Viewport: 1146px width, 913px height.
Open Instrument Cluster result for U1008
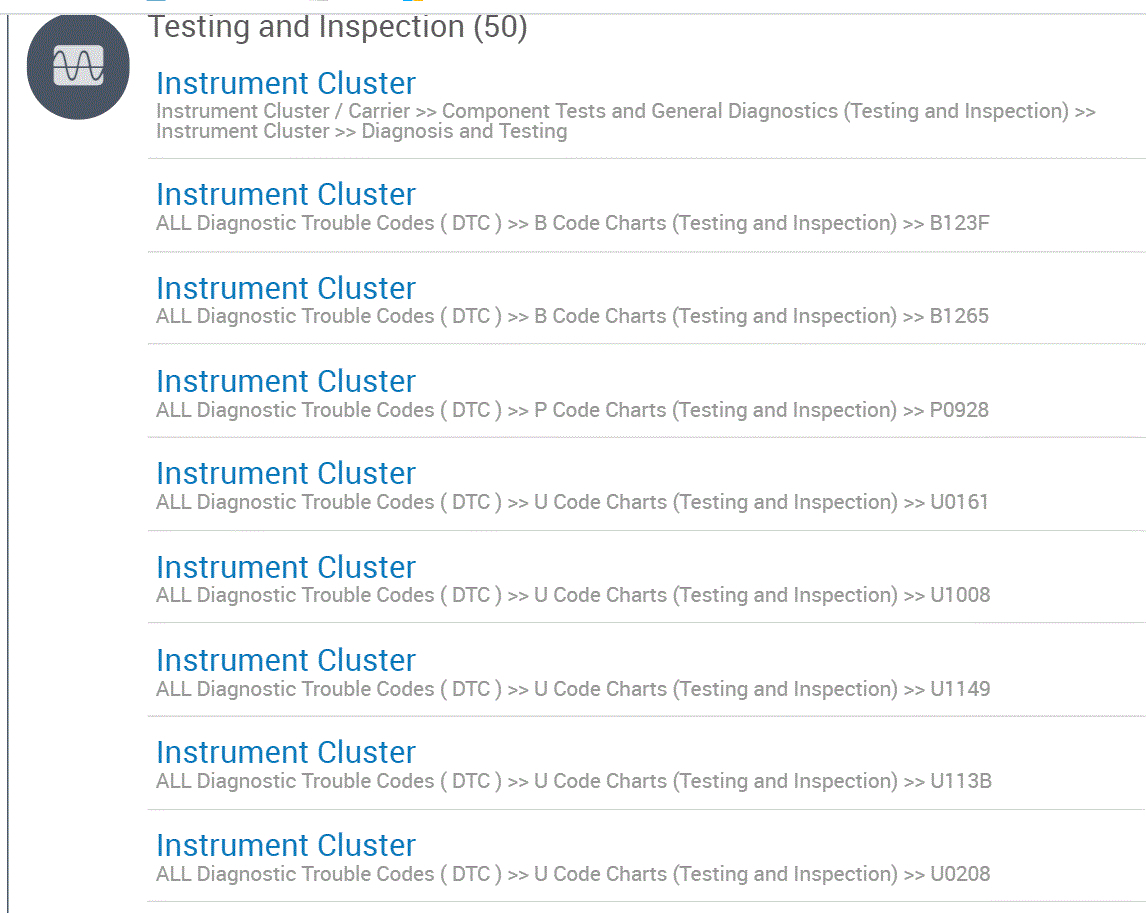pos(286,568)
